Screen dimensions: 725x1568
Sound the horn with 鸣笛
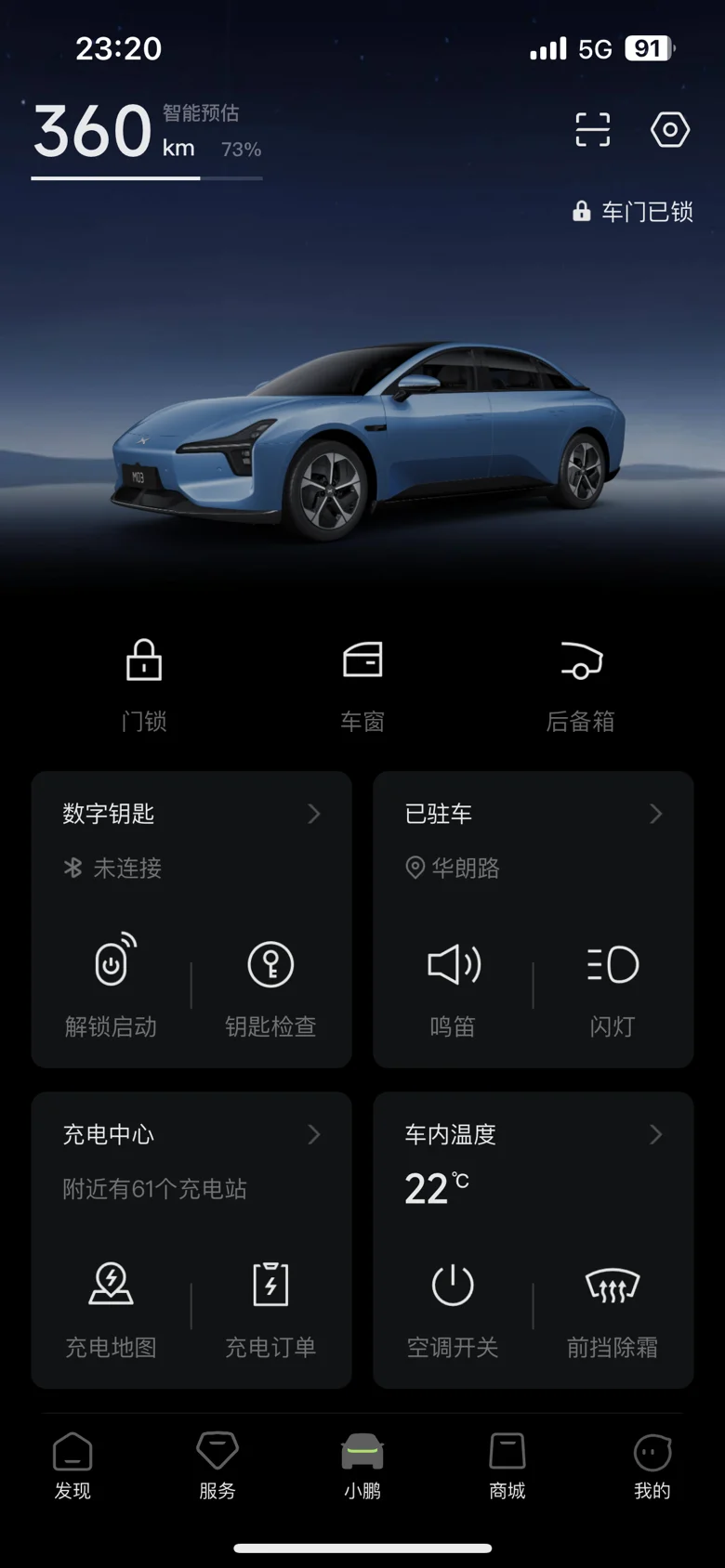454,987
